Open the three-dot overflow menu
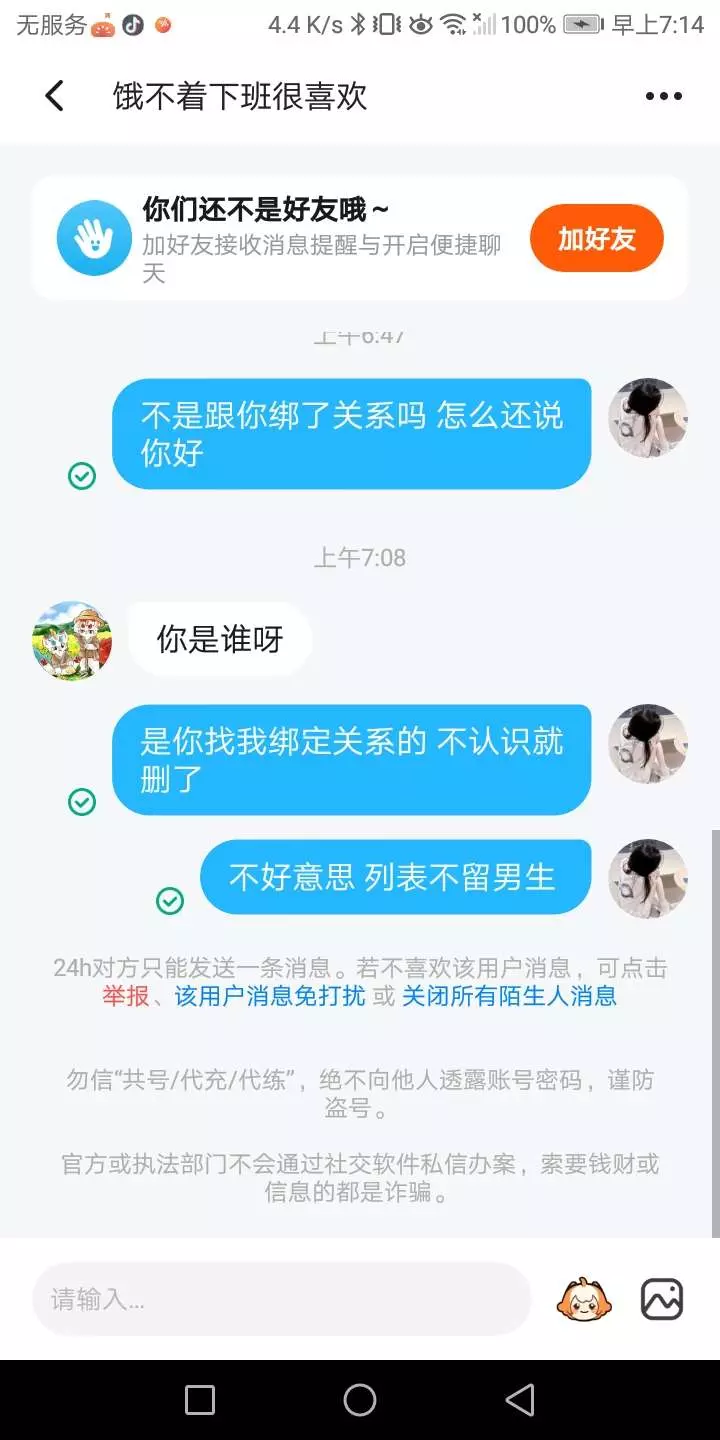 tap(663, 97)
